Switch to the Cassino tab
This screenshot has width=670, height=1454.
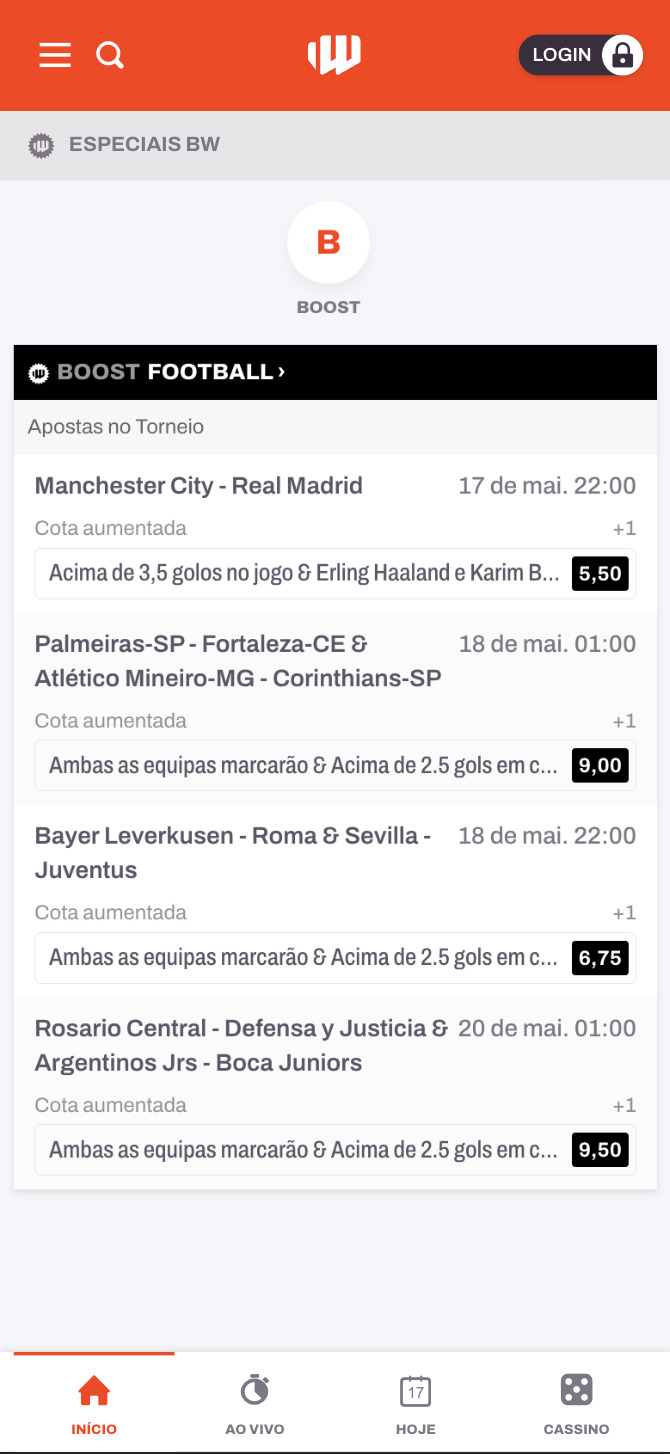pos(576,1404)
